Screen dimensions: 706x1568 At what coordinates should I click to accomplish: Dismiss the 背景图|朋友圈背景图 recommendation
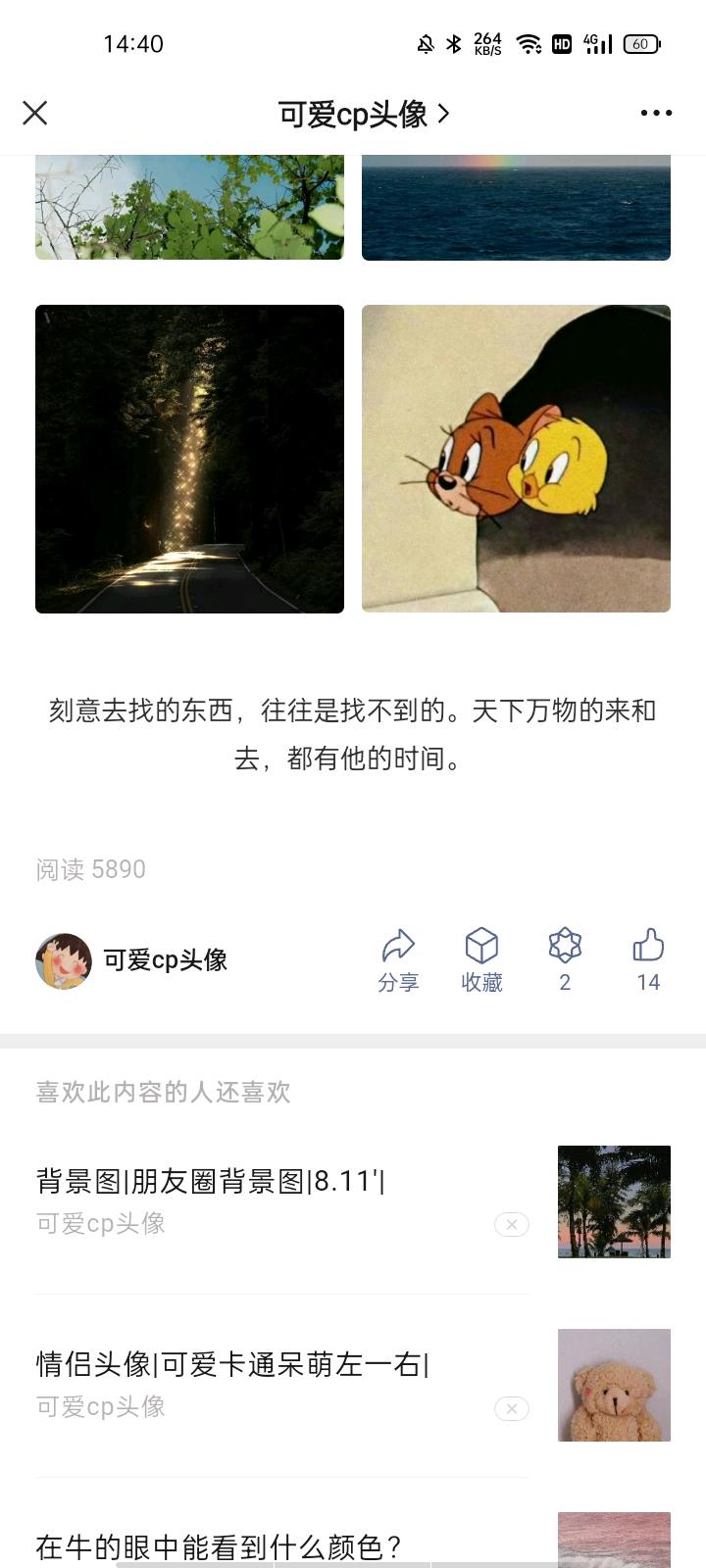tap(511, 1224)
